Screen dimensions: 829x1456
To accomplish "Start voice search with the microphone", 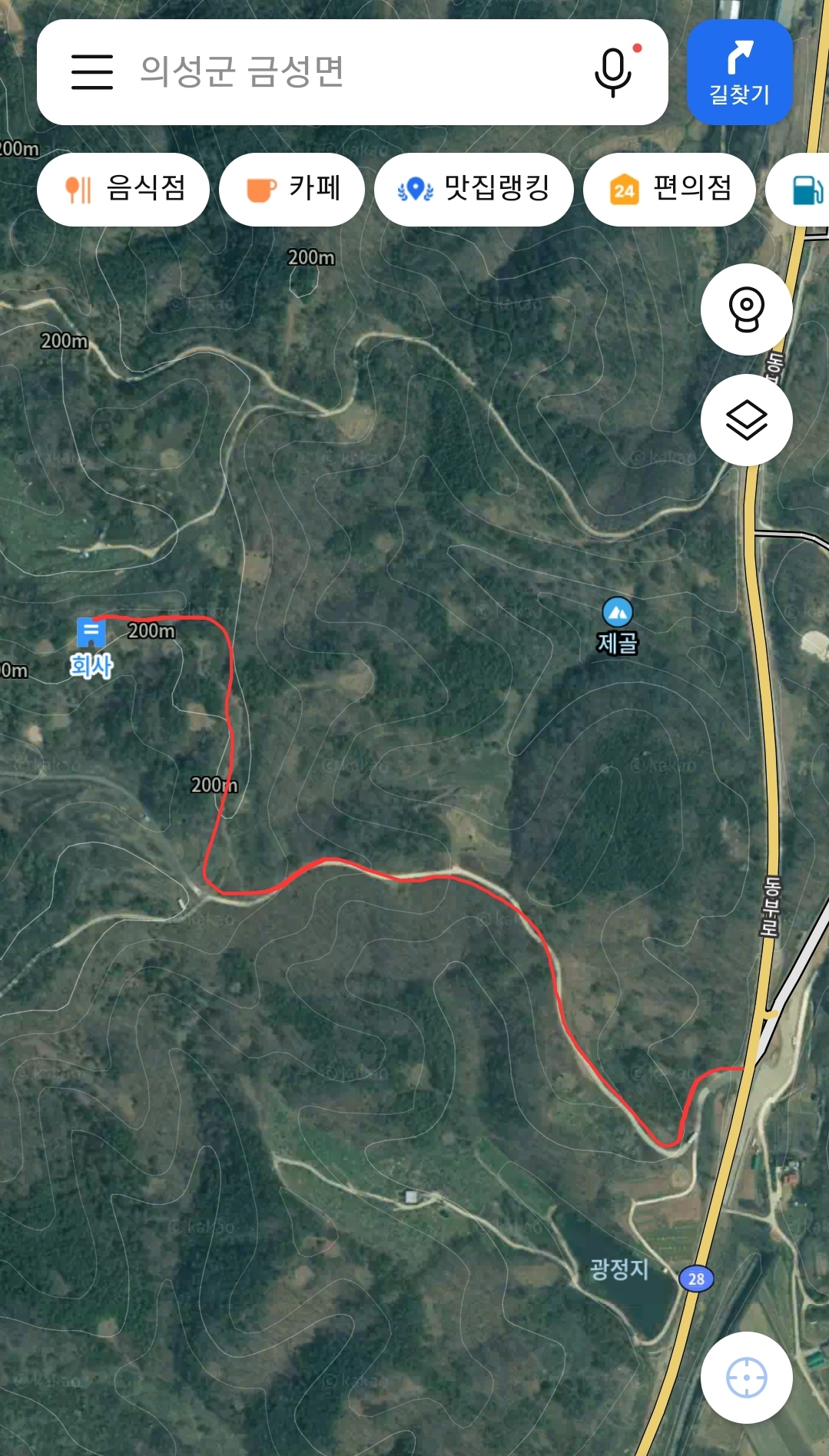I will [x=613, y=72].
